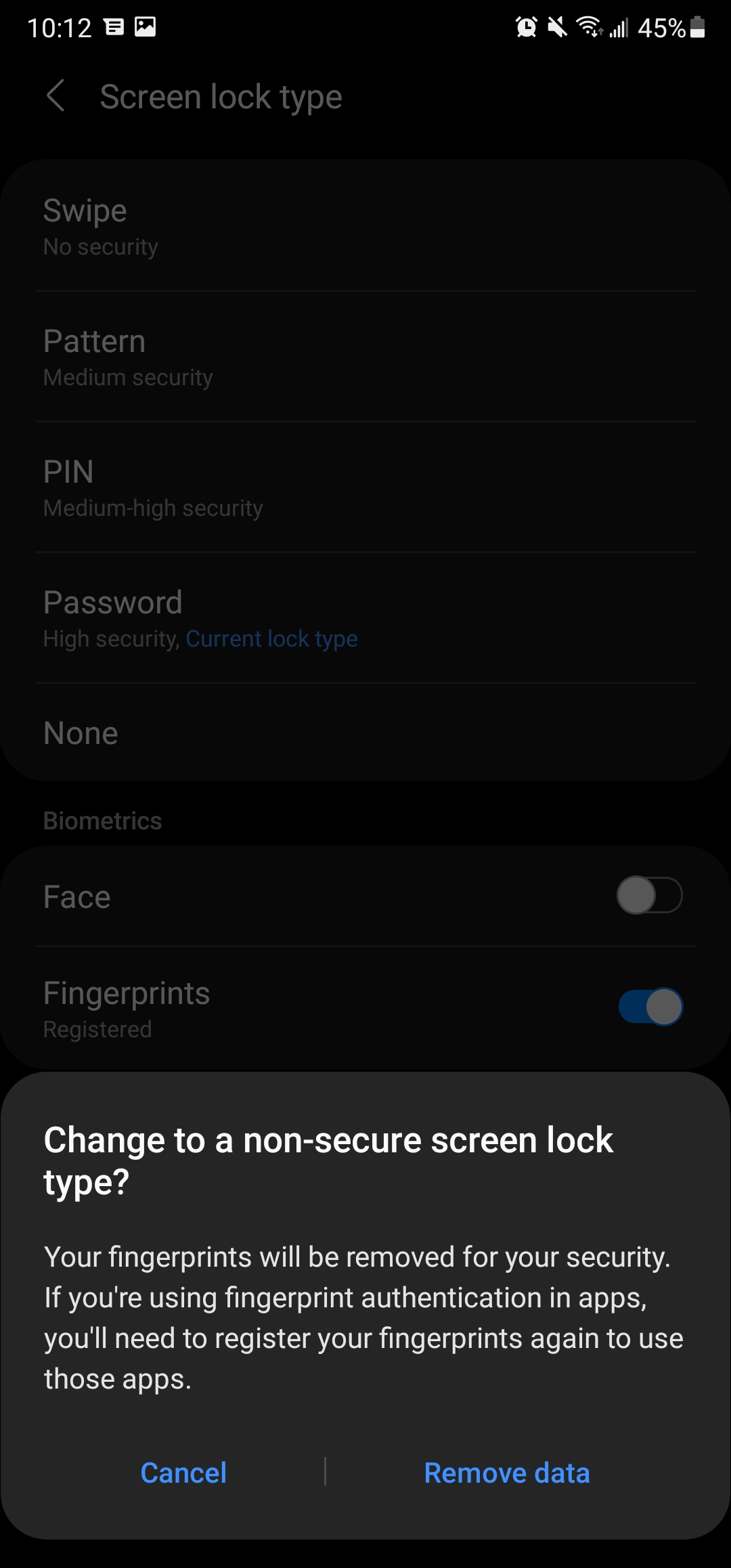This screenshot has width=731, height=1568.
Task: Select None as lock type
Action: 365,733
